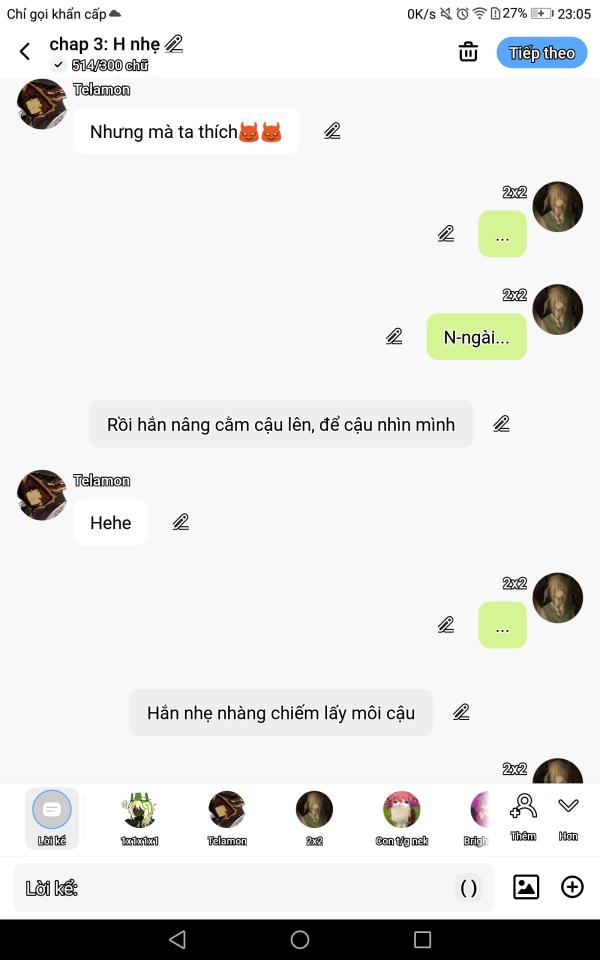Delete this chapter with trash icon

point(468,52)
